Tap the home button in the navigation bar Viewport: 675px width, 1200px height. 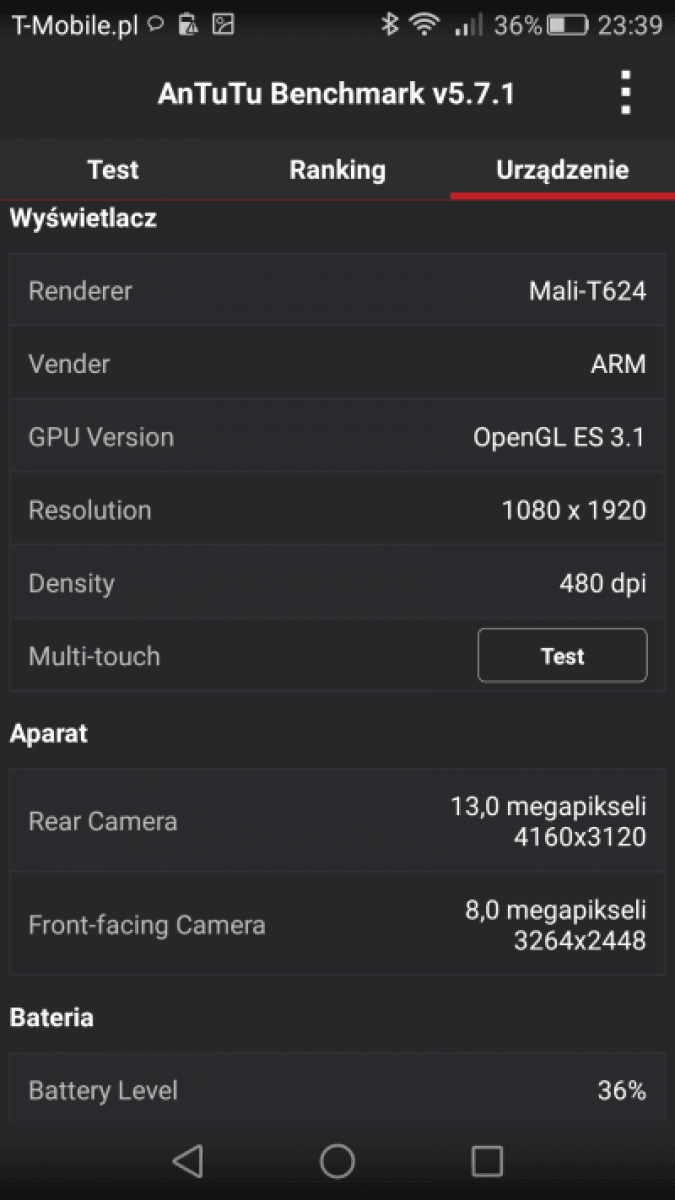coord(337,1160)
